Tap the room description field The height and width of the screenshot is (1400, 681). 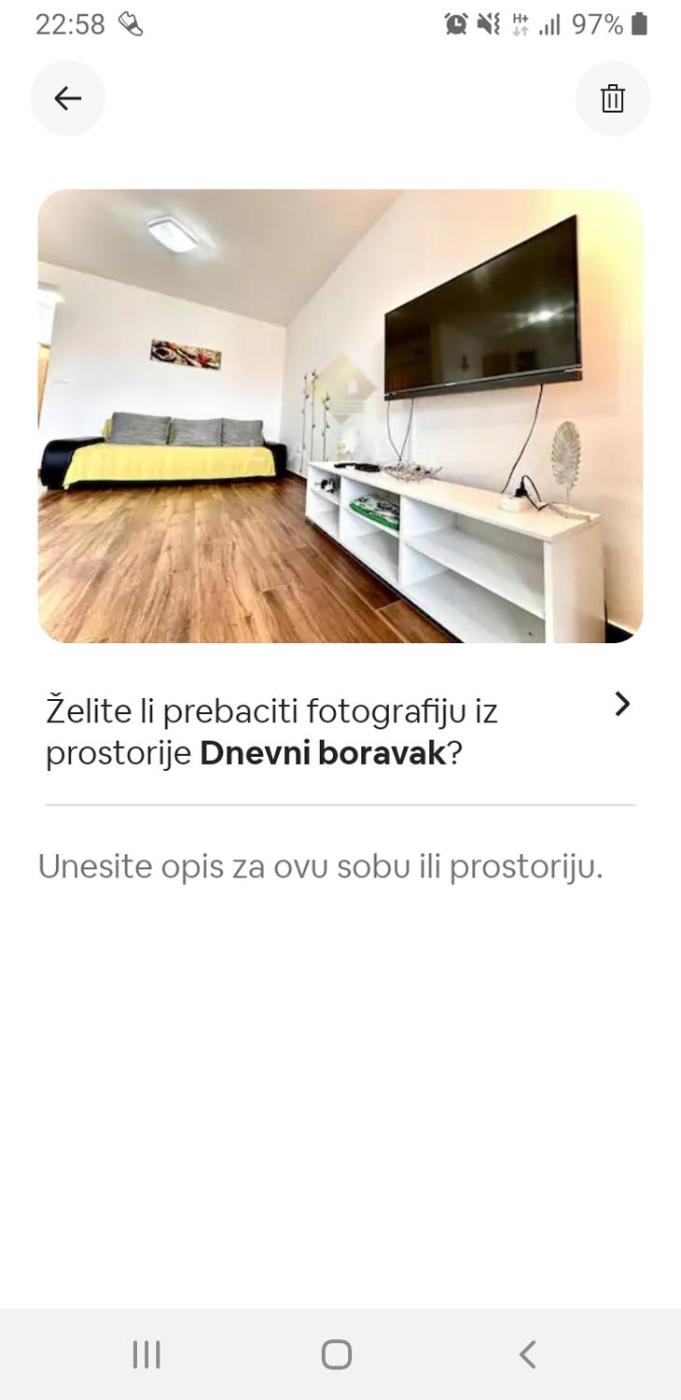(x=320, y=866)
